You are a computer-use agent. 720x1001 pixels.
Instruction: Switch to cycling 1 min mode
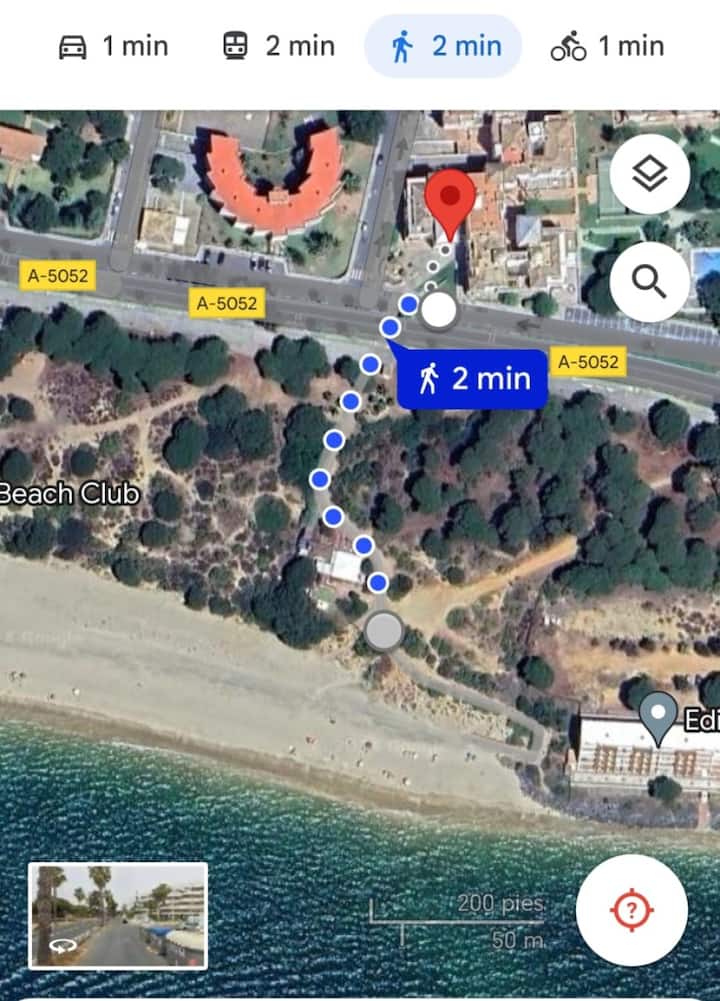607,46
